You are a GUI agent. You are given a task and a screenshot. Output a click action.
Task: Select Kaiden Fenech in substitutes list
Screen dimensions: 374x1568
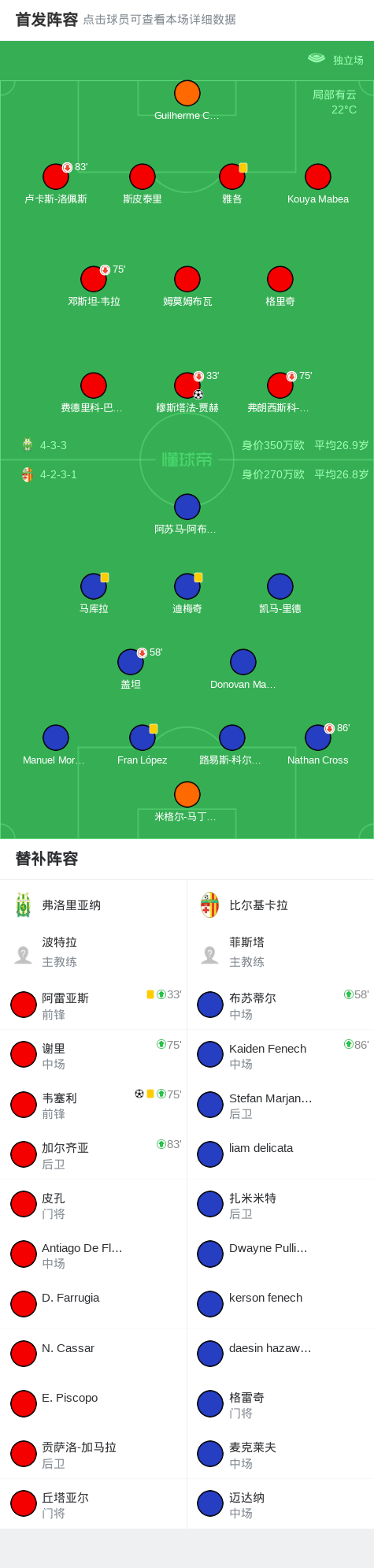click(x=280, y=1055)
